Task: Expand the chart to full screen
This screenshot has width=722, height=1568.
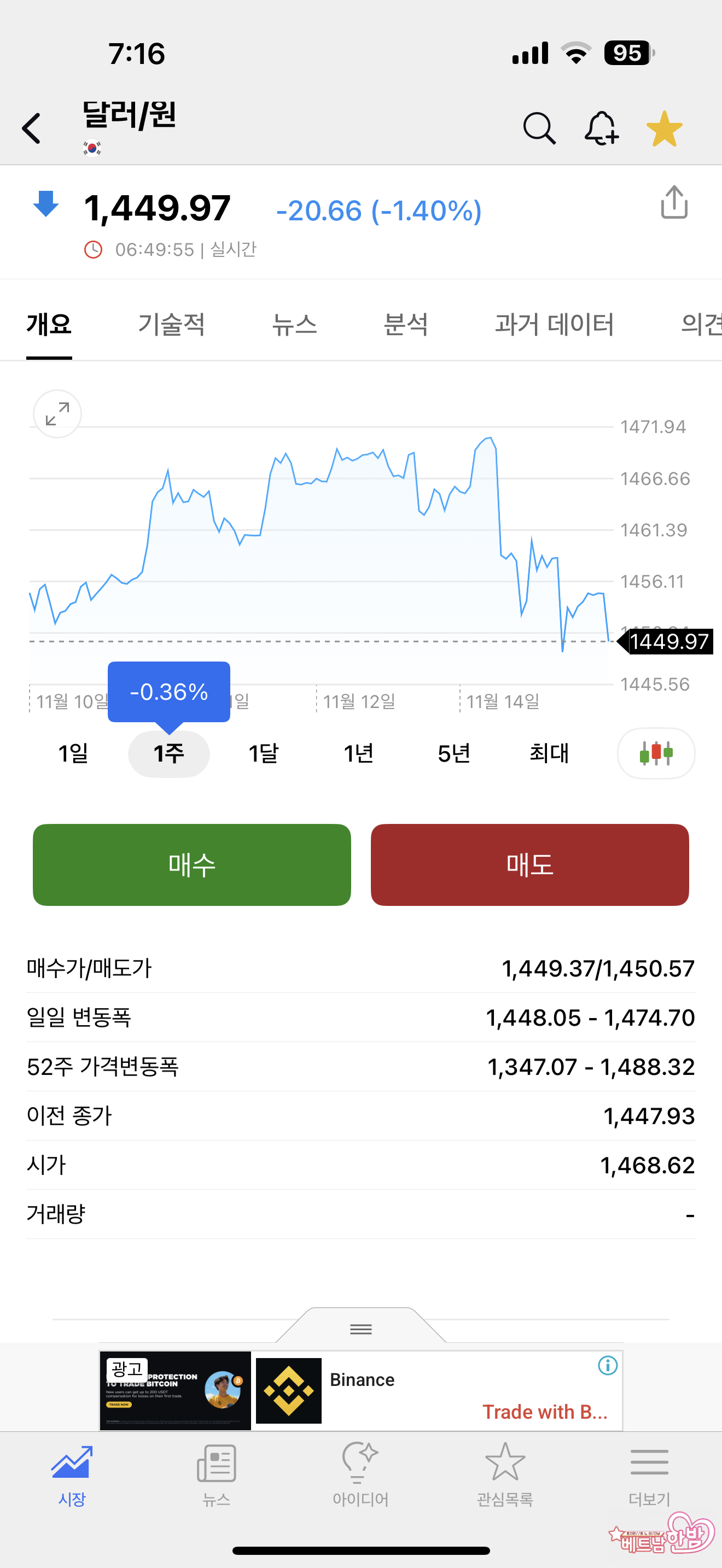Action: (x=57, y=414)
